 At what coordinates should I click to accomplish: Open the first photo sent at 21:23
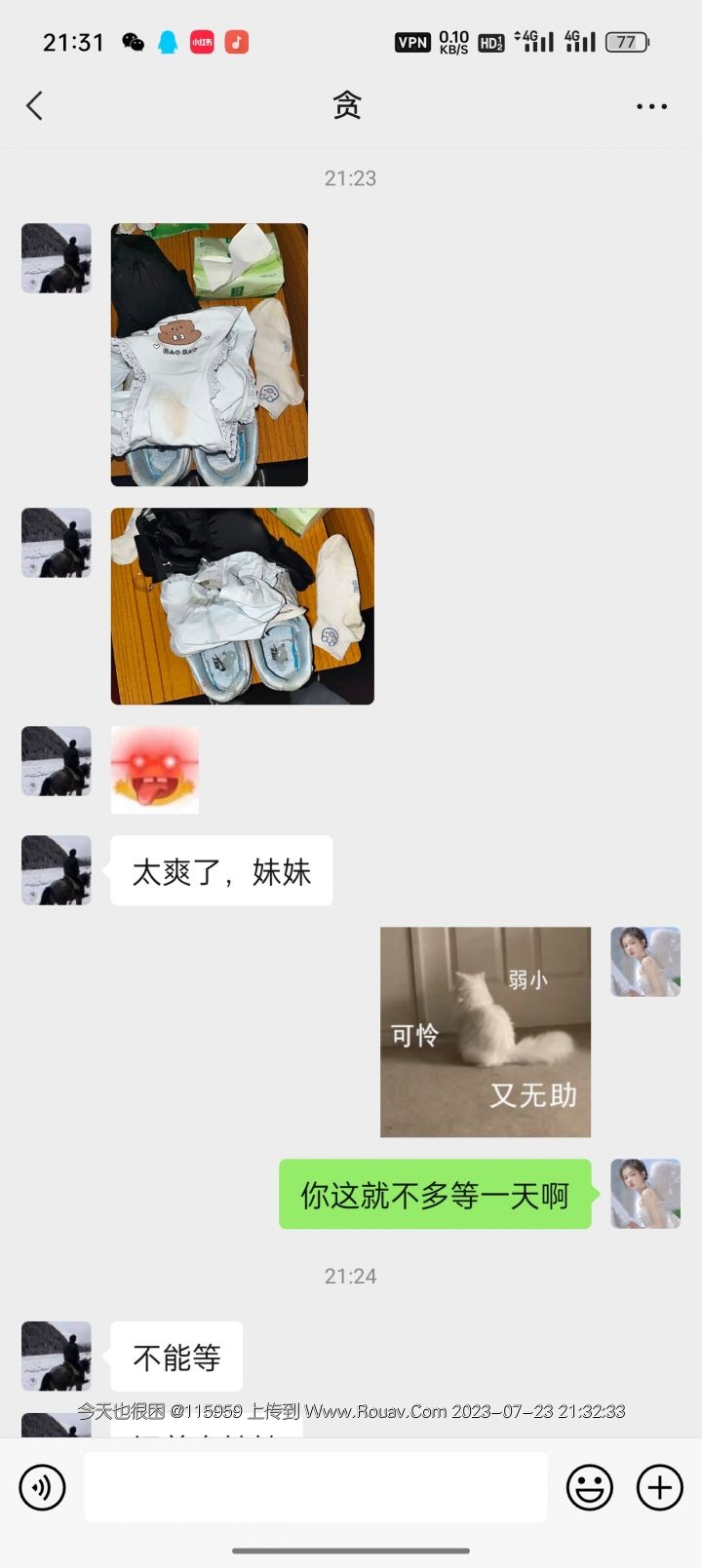210,355
